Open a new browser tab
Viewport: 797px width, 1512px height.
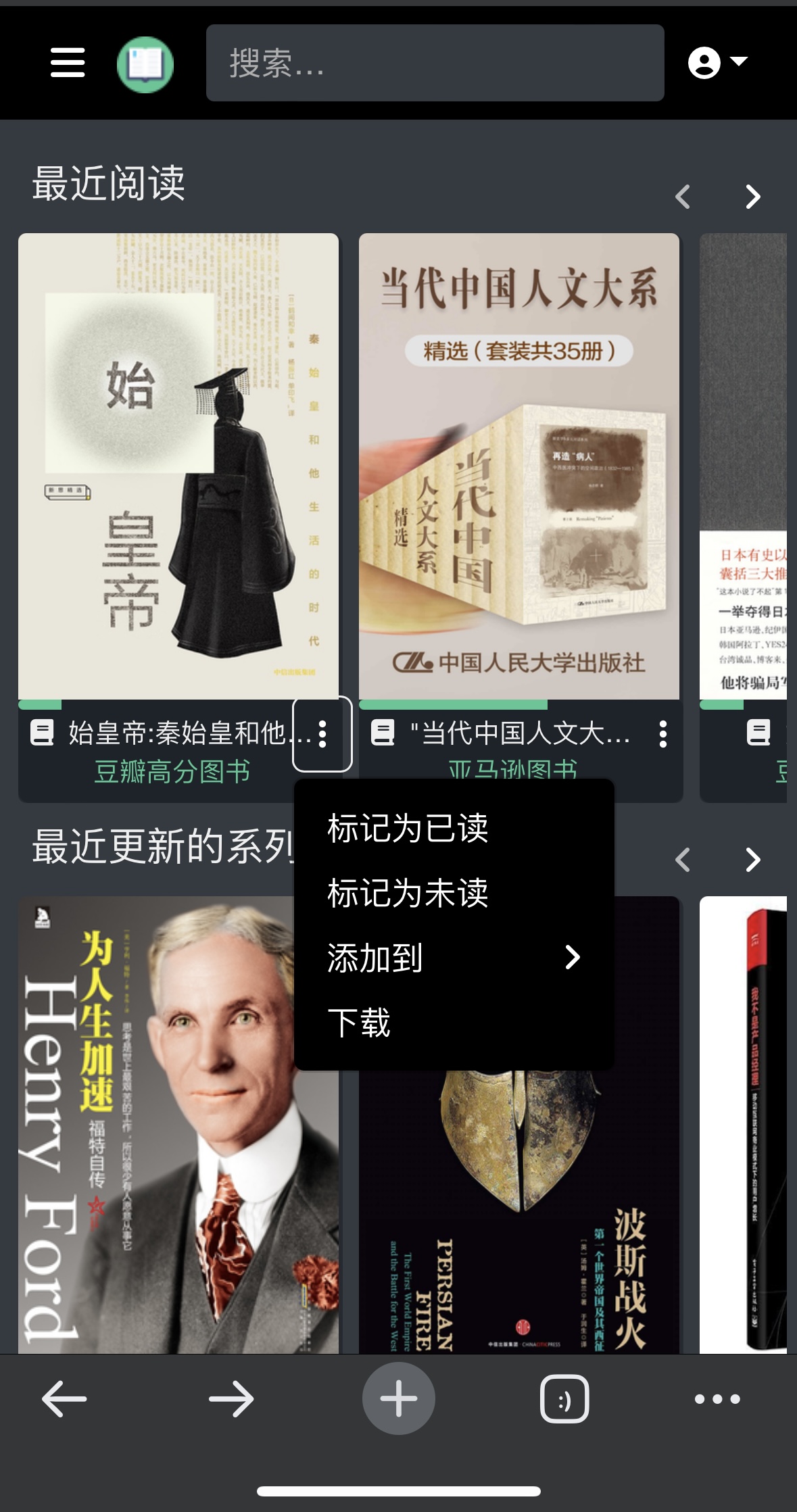pos(398,1398)
